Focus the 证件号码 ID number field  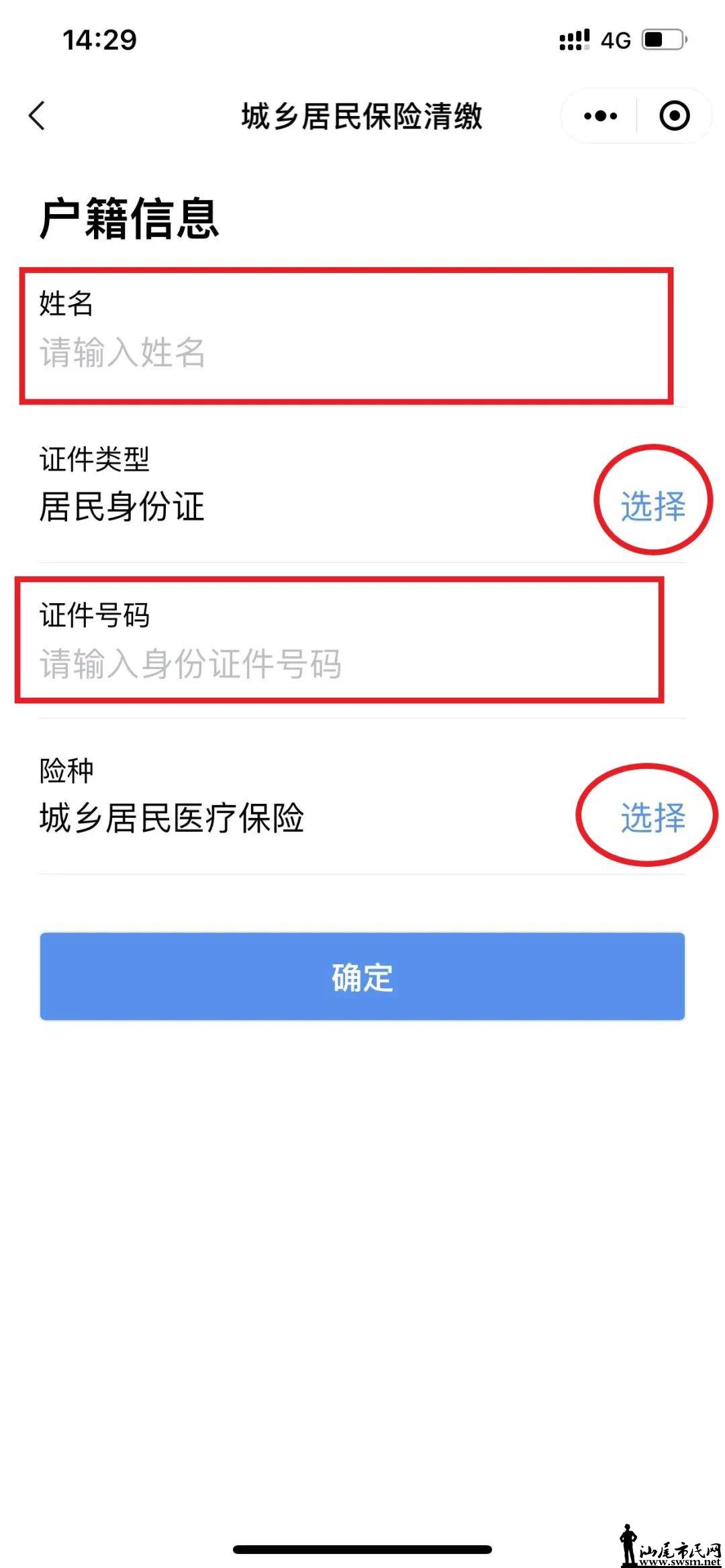point(269,664)
